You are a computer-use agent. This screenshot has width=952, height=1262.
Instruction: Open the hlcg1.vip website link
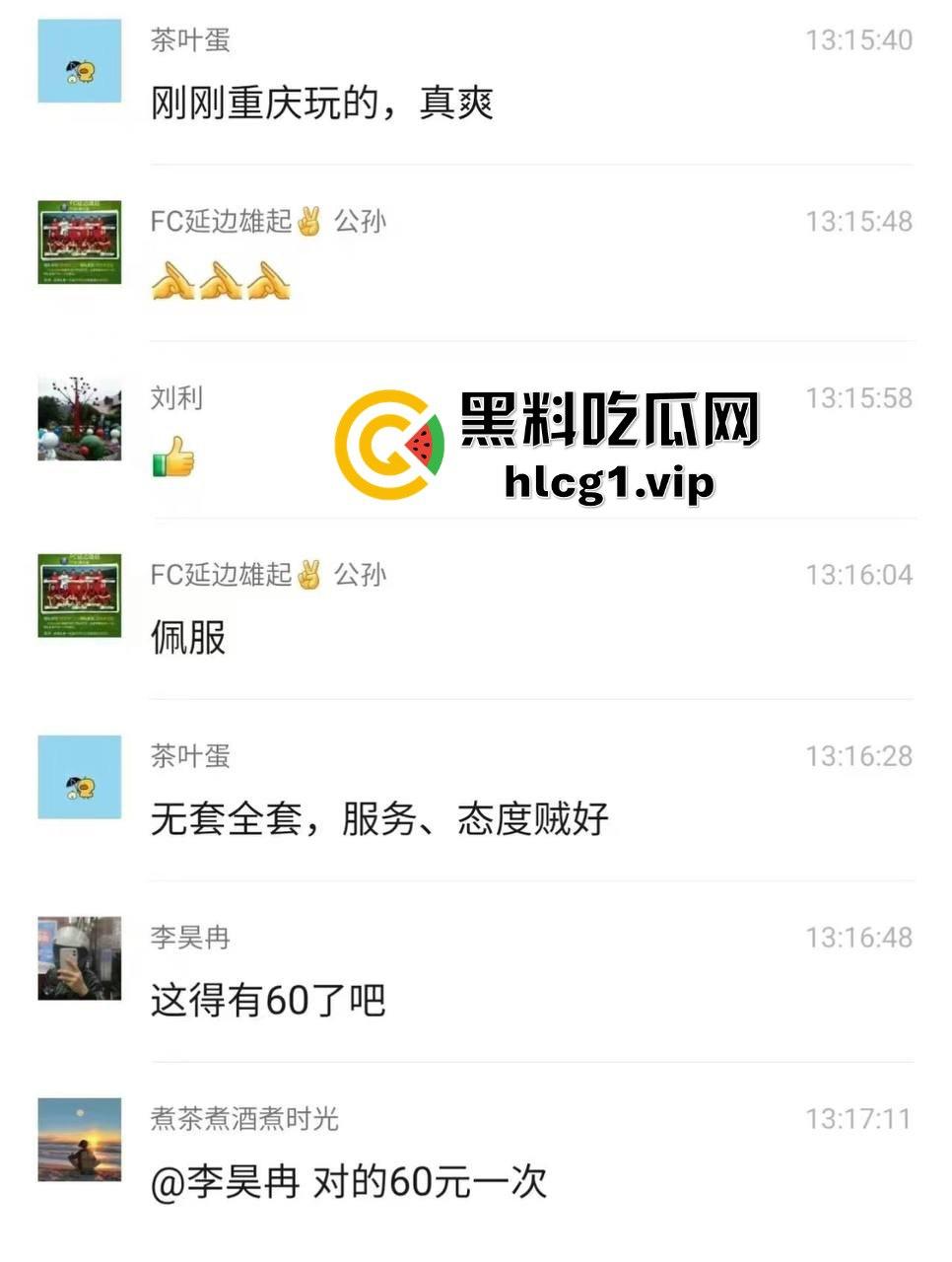pos(609,483)
